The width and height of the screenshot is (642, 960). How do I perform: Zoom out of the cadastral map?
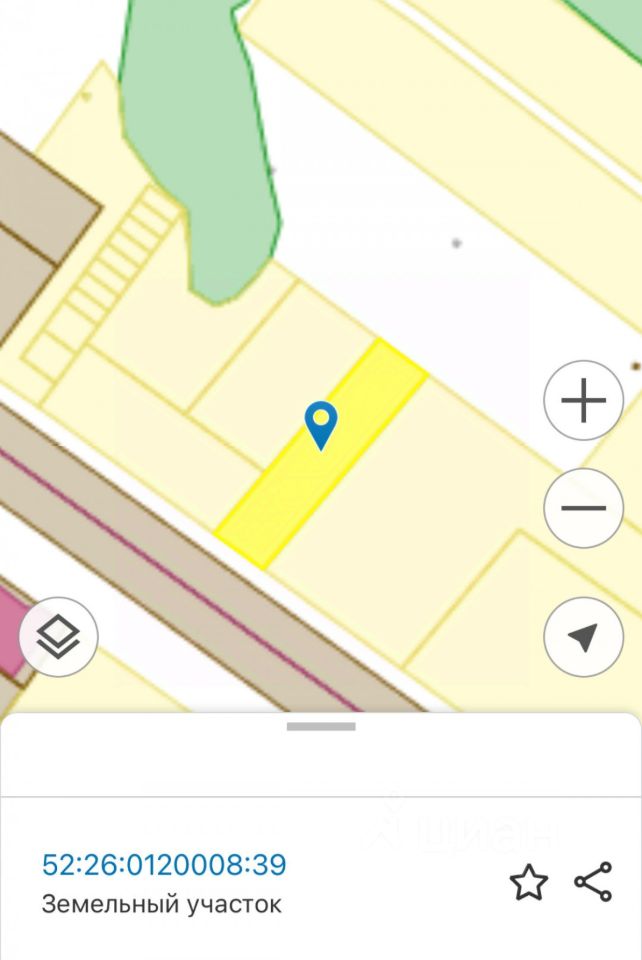click(x=584, y=508)
